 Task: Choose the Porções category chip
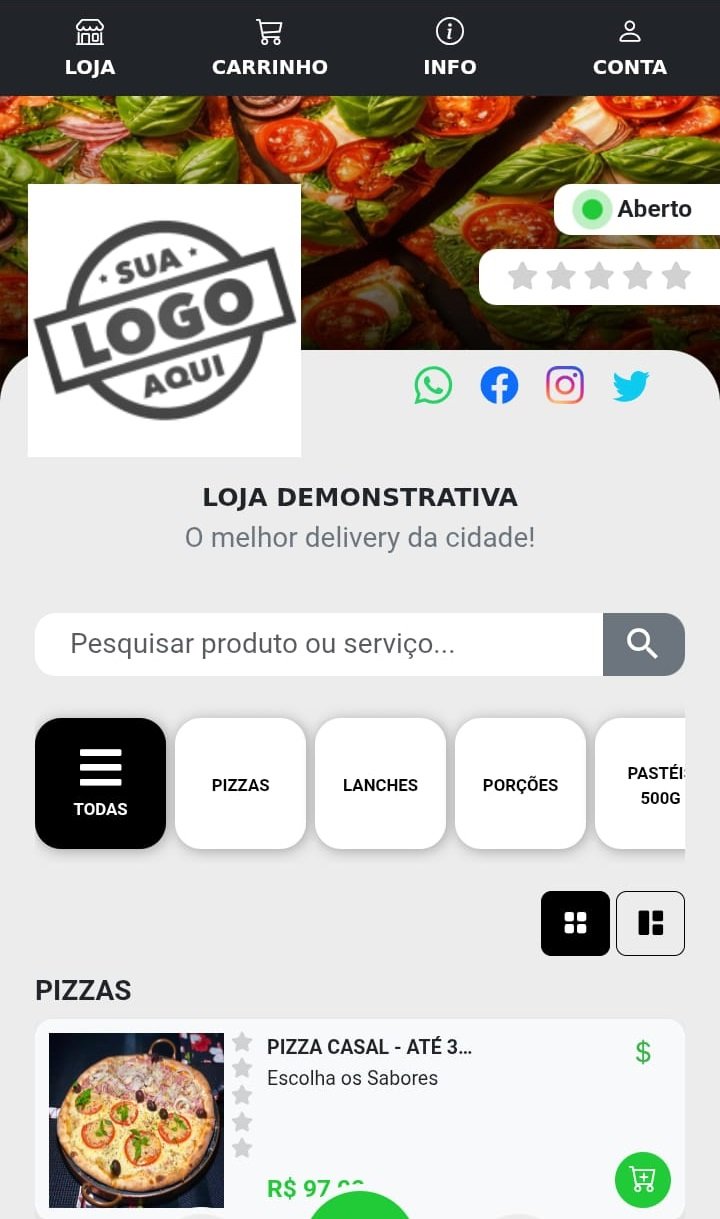coord(520,784)
